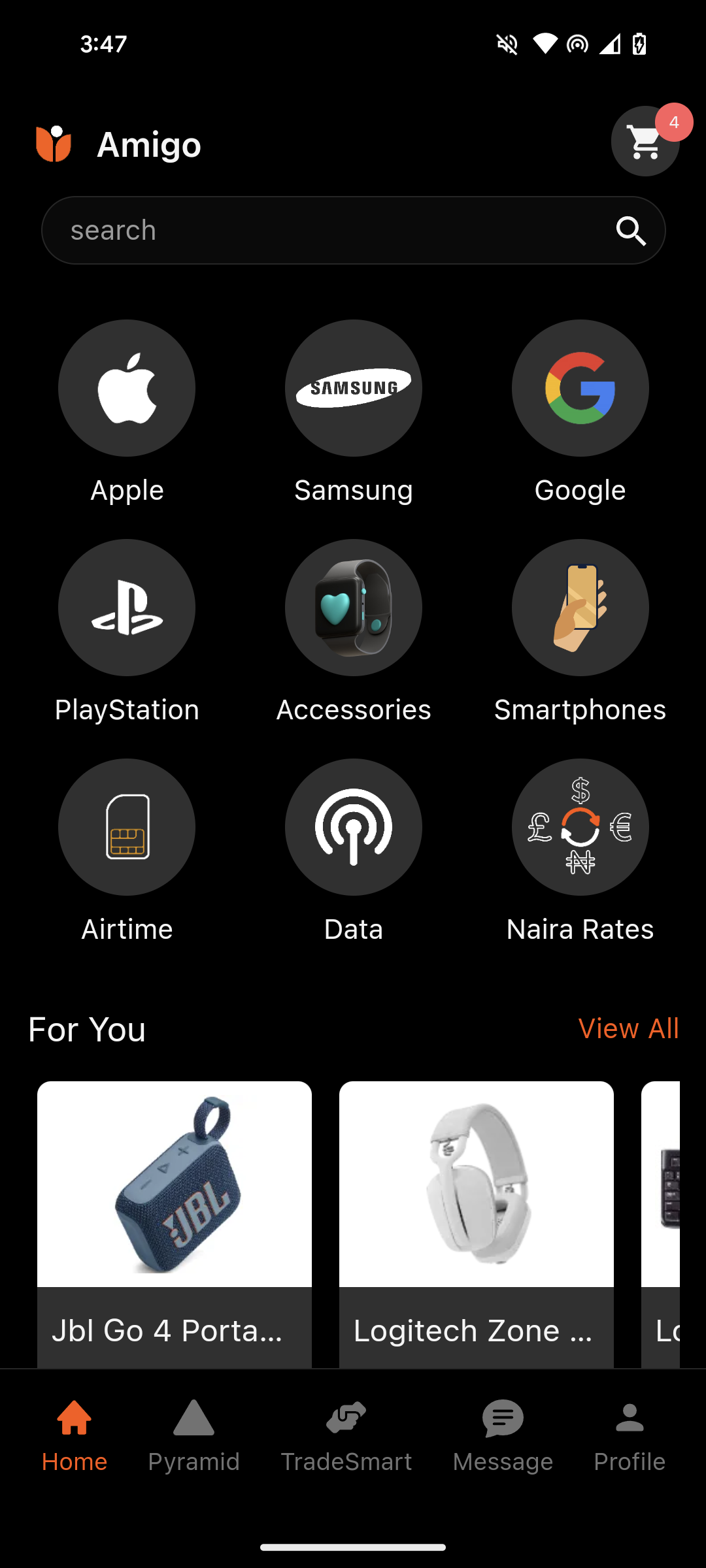Open the PlayStation category

(x=127, y=608)
